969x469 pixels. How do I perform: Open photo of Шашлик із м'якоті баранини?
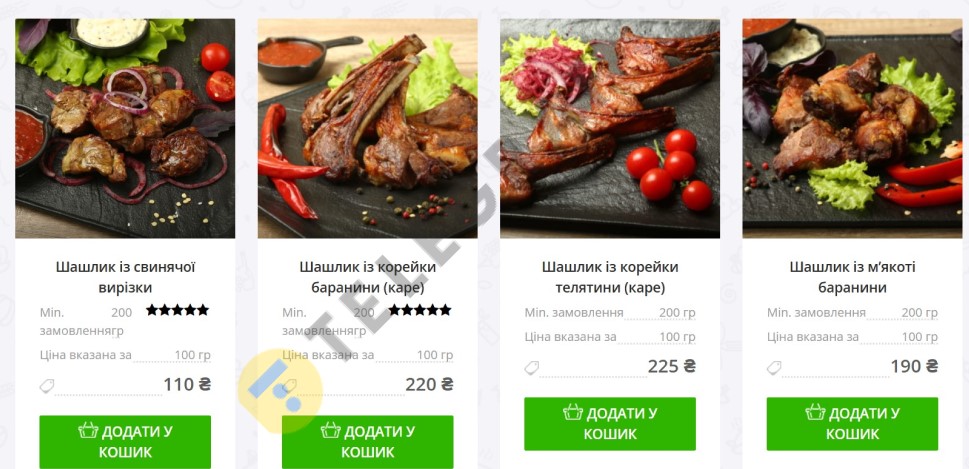pos(852,128)
